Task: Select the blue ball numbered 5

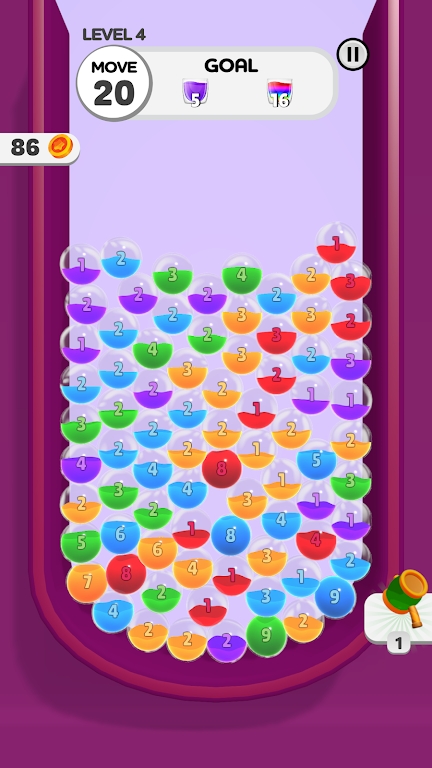Action: (x=316, y=459)
